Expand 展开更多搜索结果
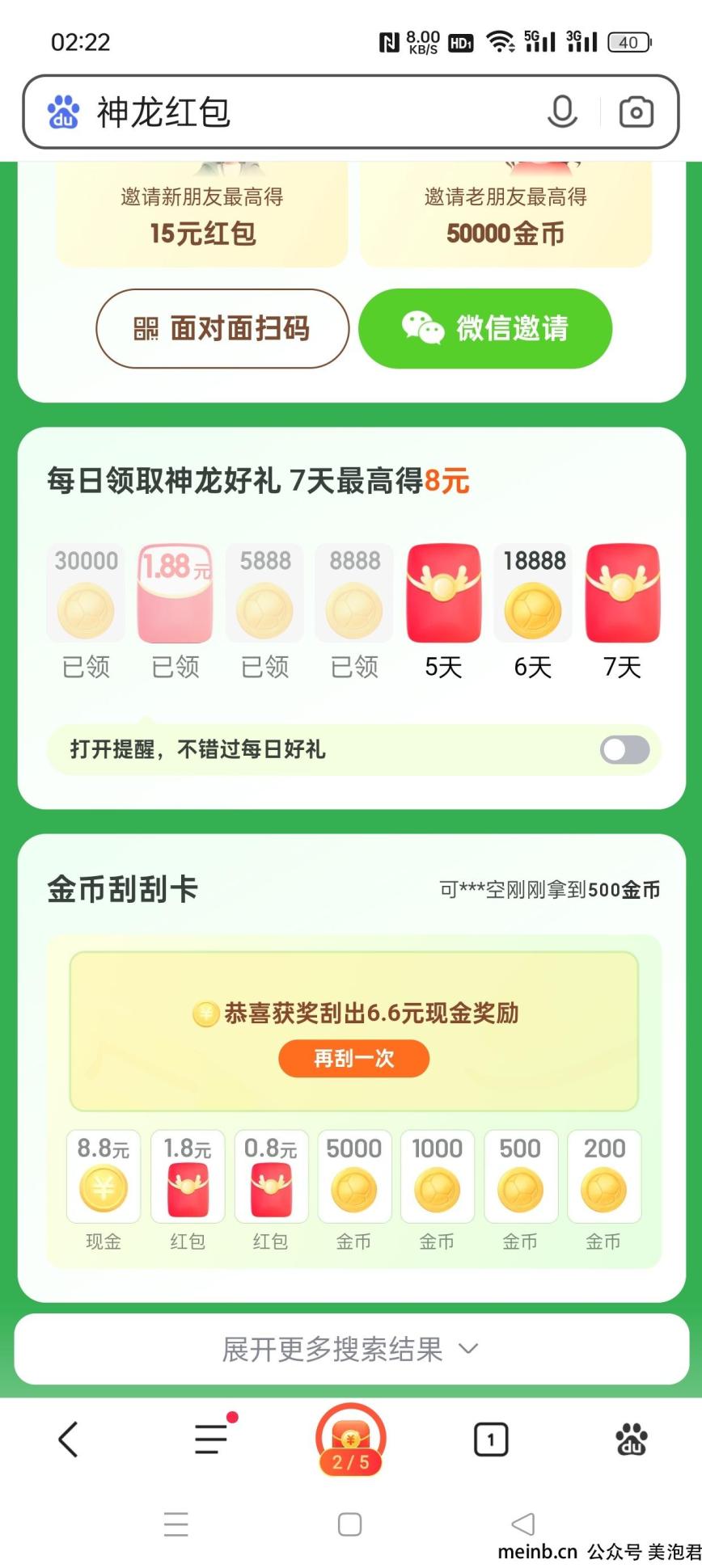The height and width of the screenshot is (1568, 702). coord(351,1349)
